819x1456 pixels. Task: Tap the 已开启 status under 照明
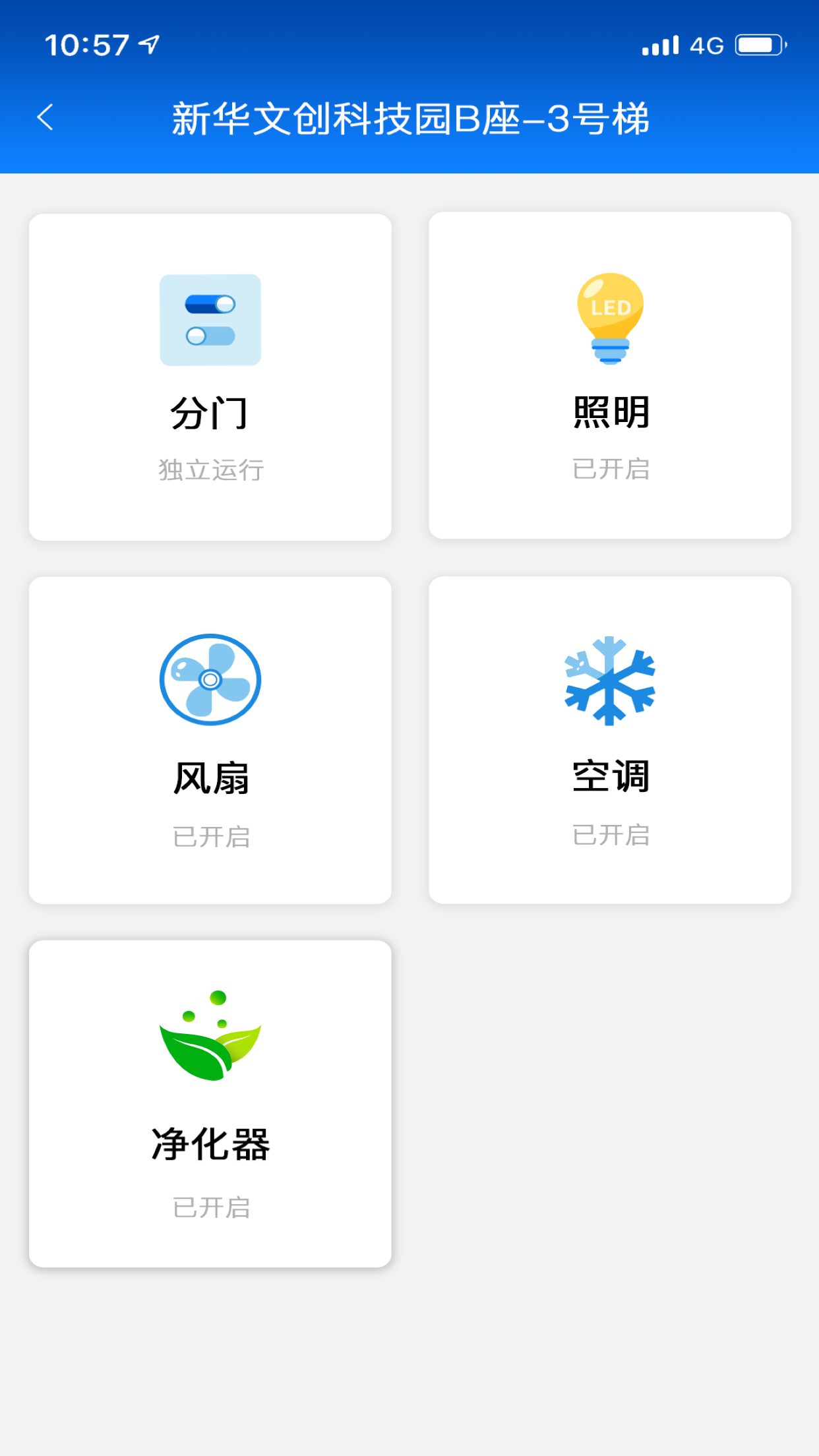[610, 468]
